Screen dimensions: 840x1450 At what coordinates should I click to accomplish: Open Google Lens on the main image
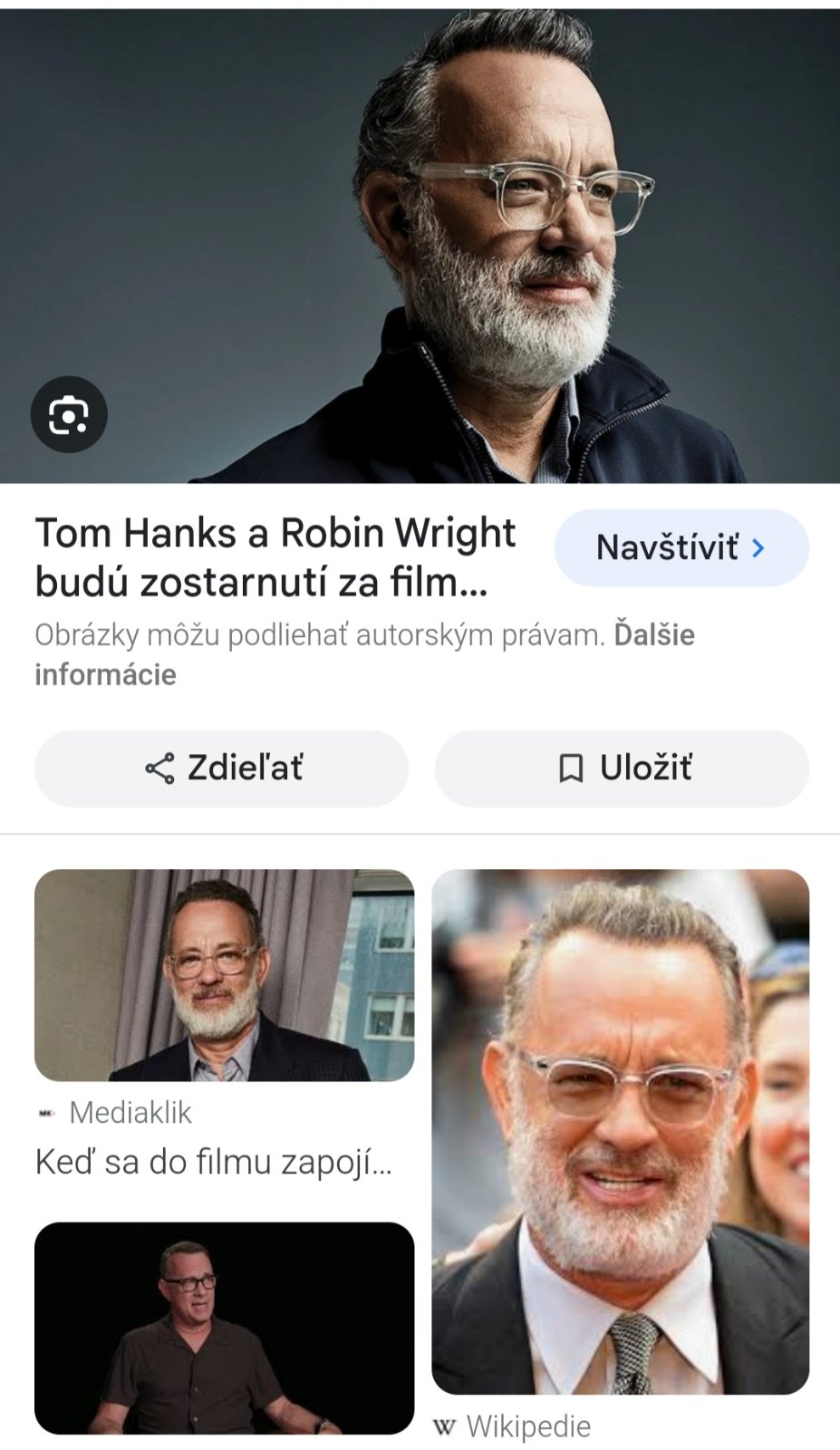[x=69, y=415]
